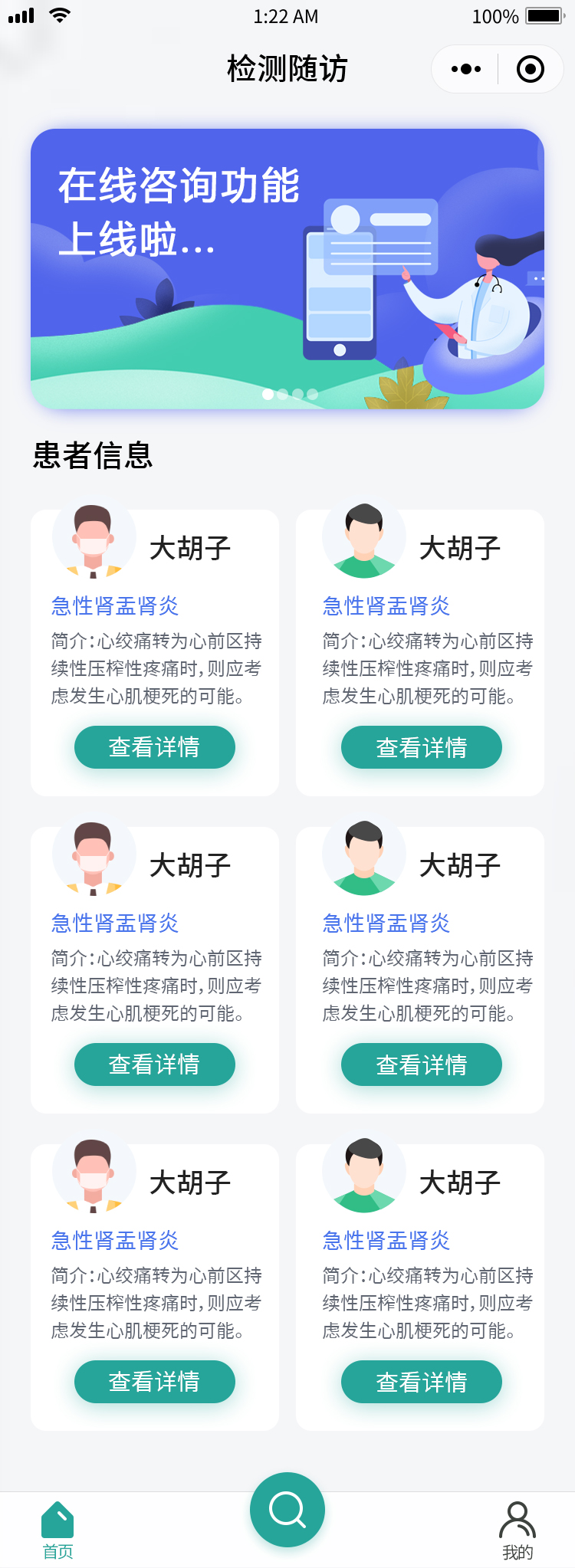Go to the 首页 tab
This screenshot has width=575, height=1568.
pos(58,1530)
